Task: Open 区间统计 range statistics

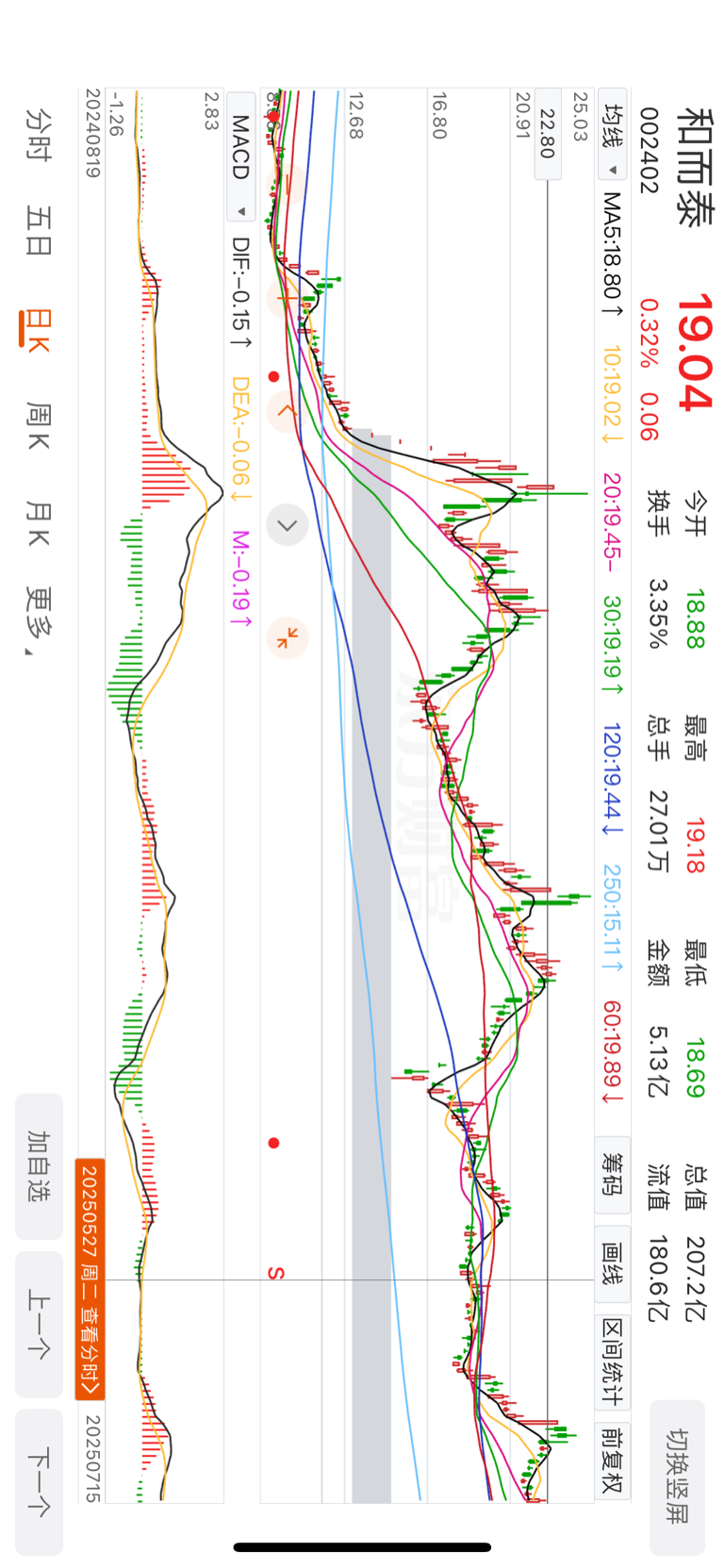Action: (613, 1362)
